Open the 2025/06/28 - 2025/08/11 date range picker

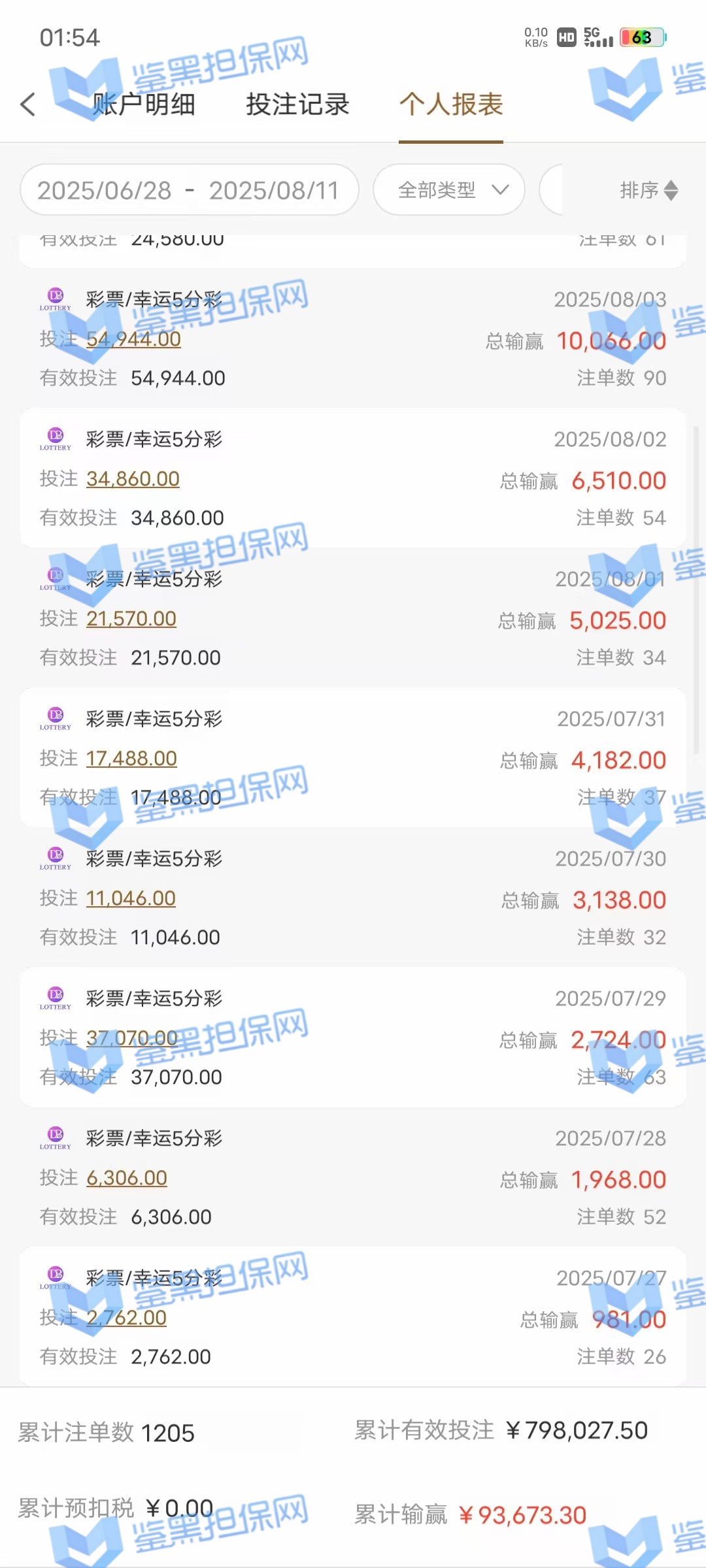tap(189, 190)
